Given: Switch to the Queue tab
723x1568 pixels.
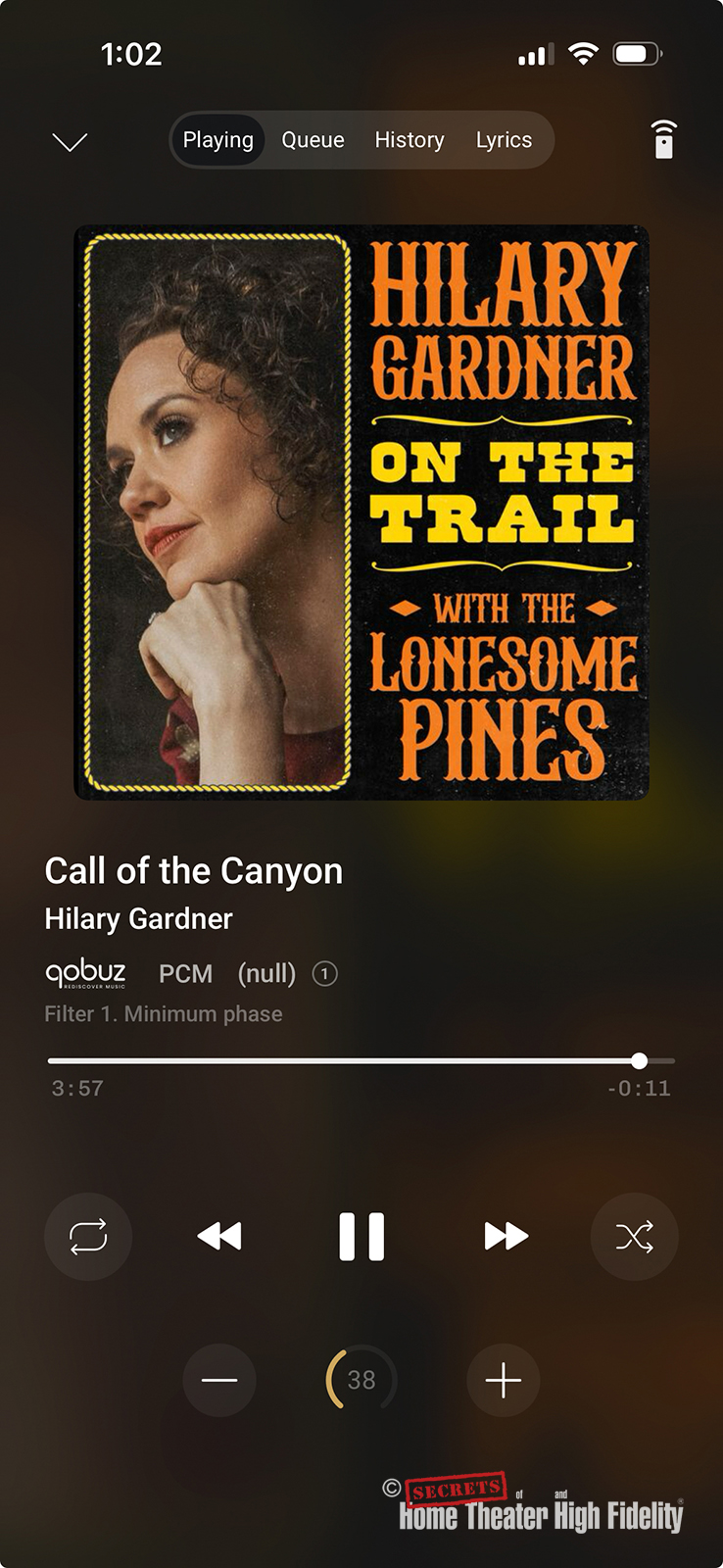Looking at the screenshot, I should click(x=313, y=140).
